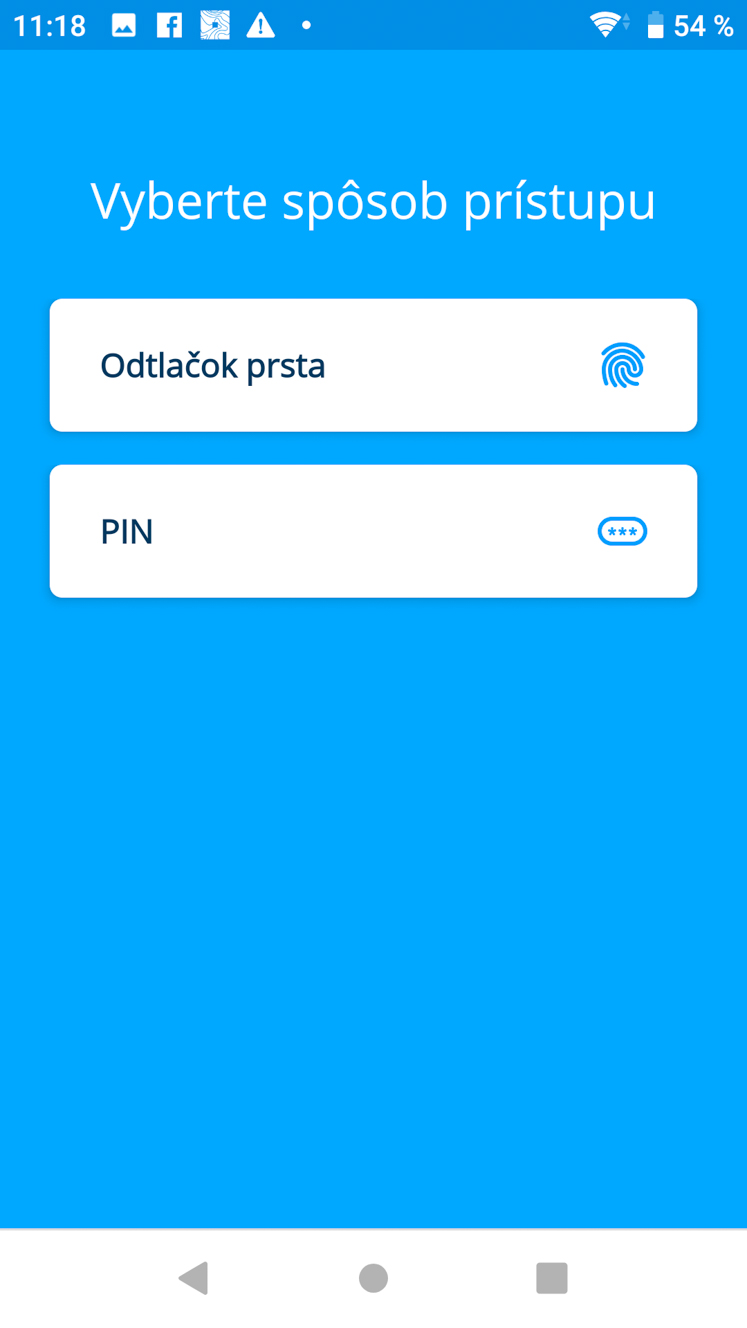Choose the Odtlačok prsta access option
747x1328 pixels.
[373, 365]
